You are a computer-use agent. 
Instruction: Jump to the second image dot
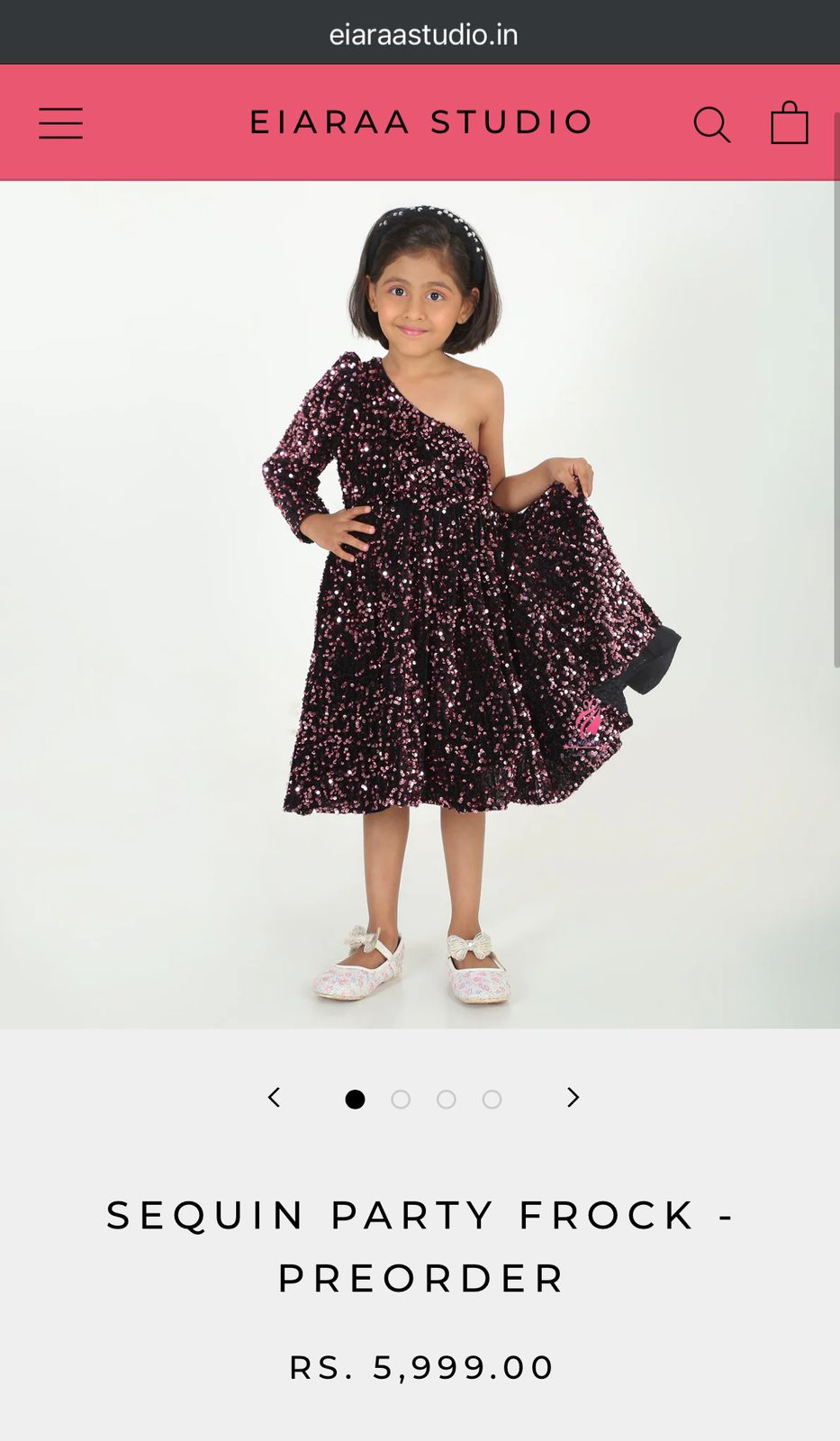401,1099
